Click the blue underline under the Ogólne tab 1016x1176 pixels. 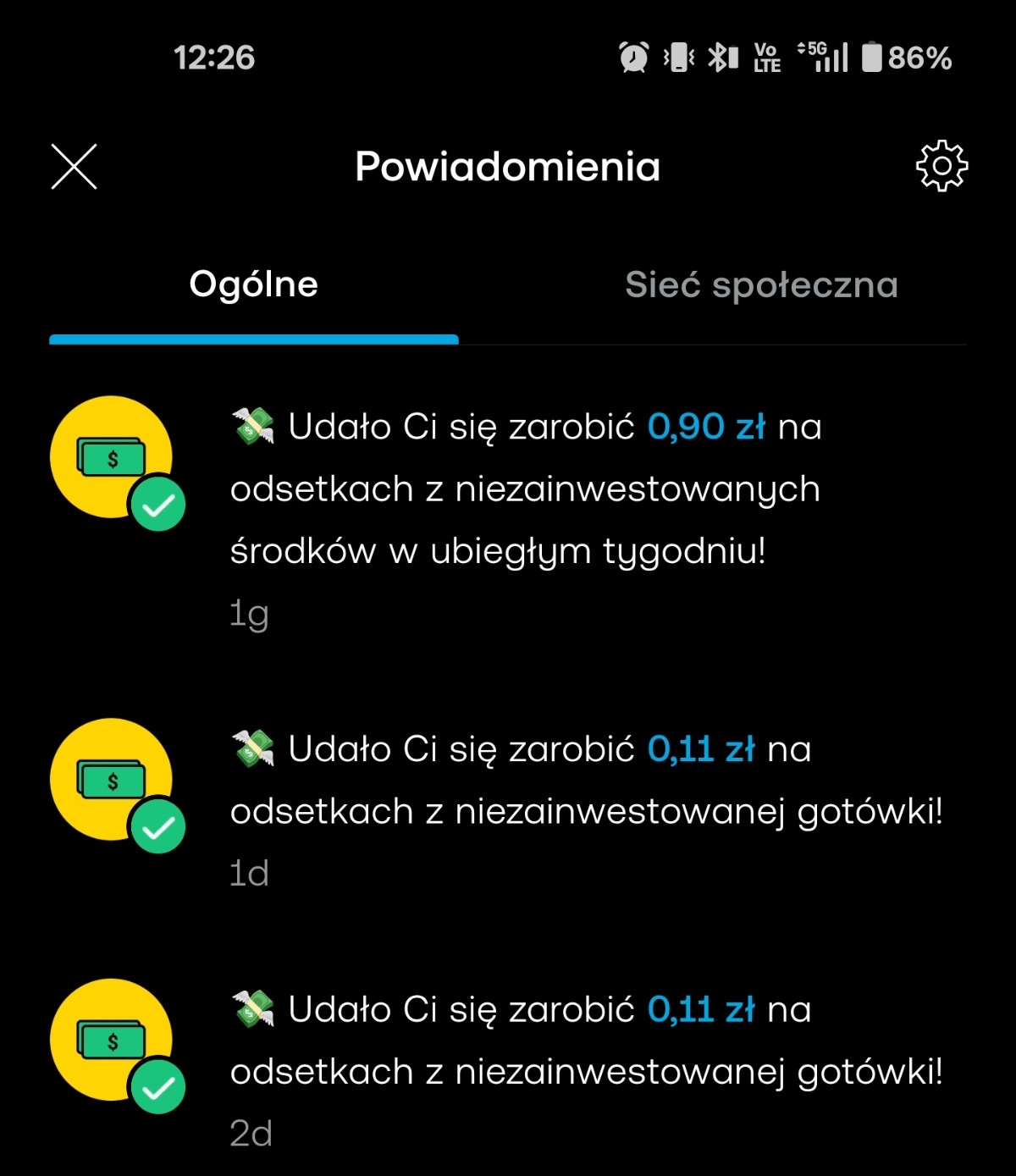point(253,339)
